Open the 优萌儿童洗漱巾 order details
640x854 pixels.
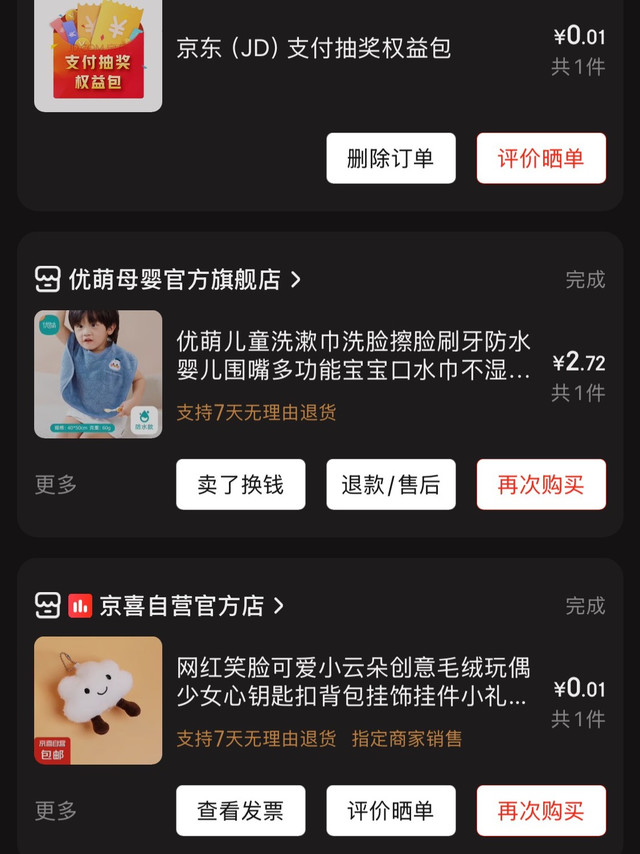pyautogui.click(x=353, y=356)
